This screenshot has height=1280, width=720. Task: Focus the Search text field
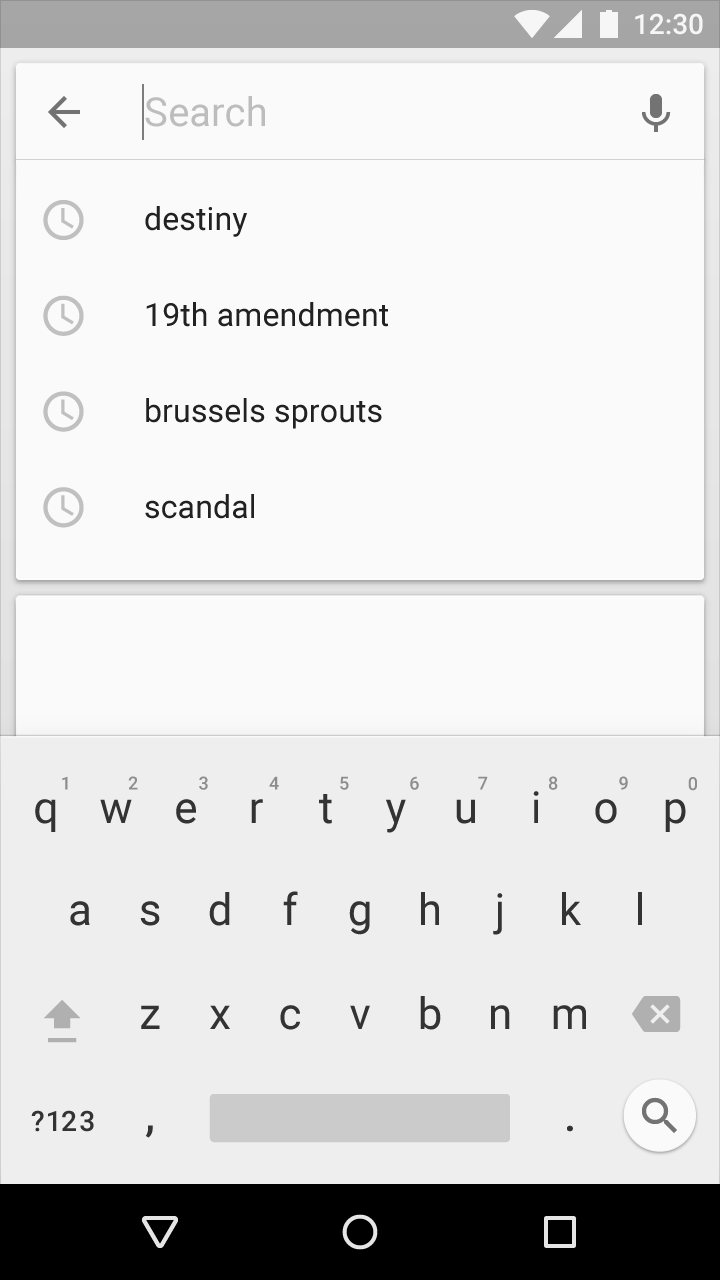380,112
